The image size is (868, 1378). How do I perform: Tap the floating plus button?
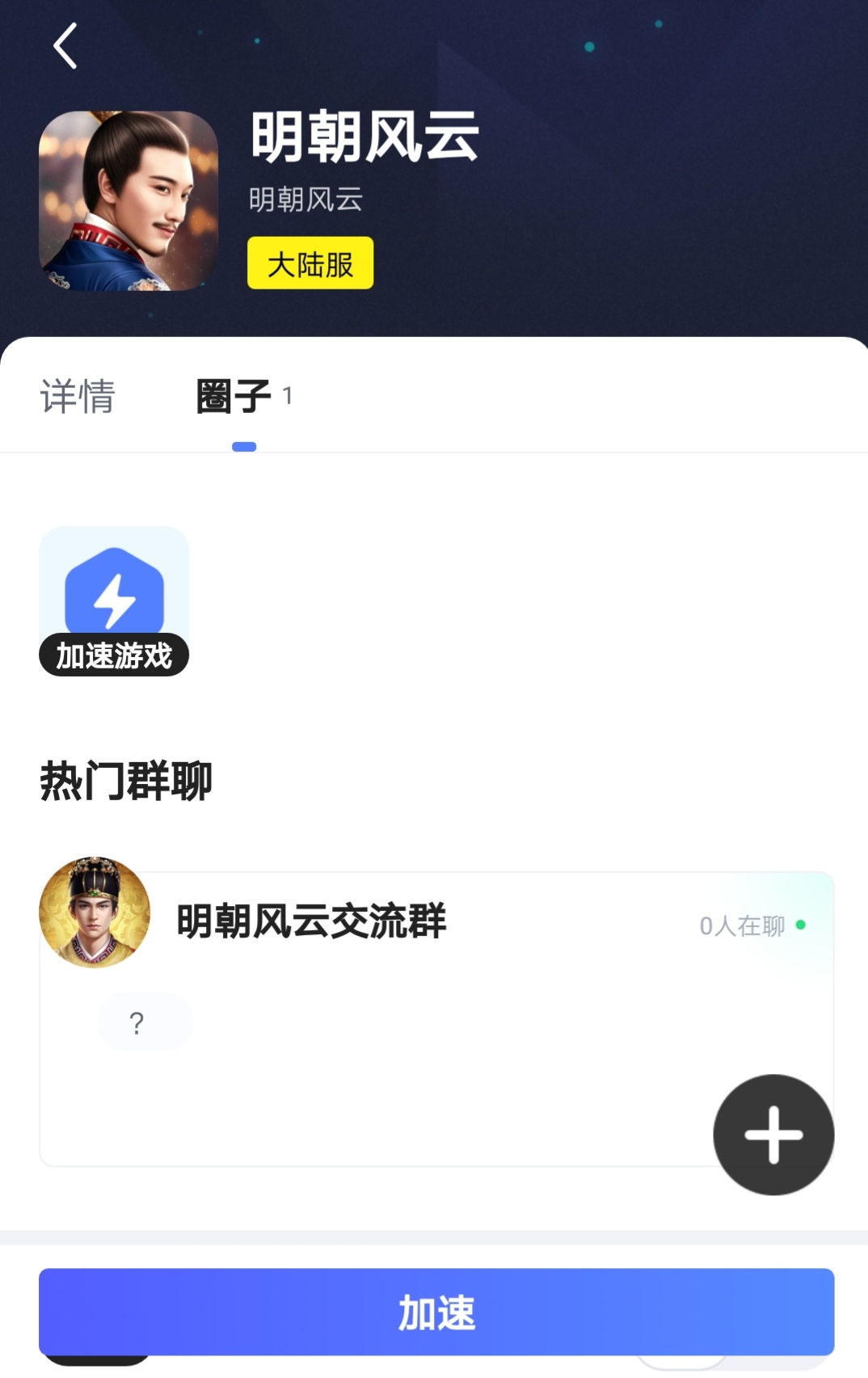click(773, 1134)
